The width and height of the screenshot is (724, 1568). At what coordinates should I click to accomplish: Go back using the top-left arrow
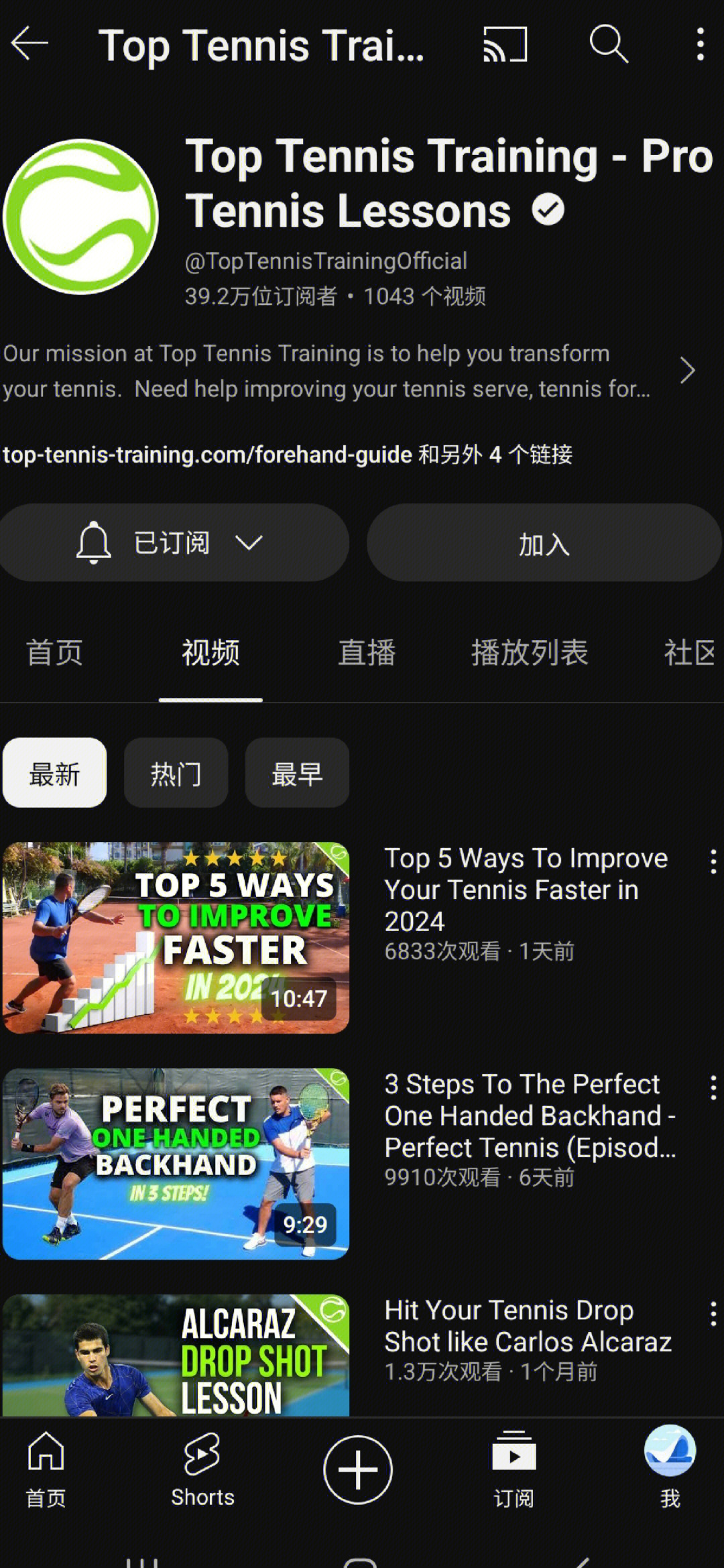tap(30, 44)
